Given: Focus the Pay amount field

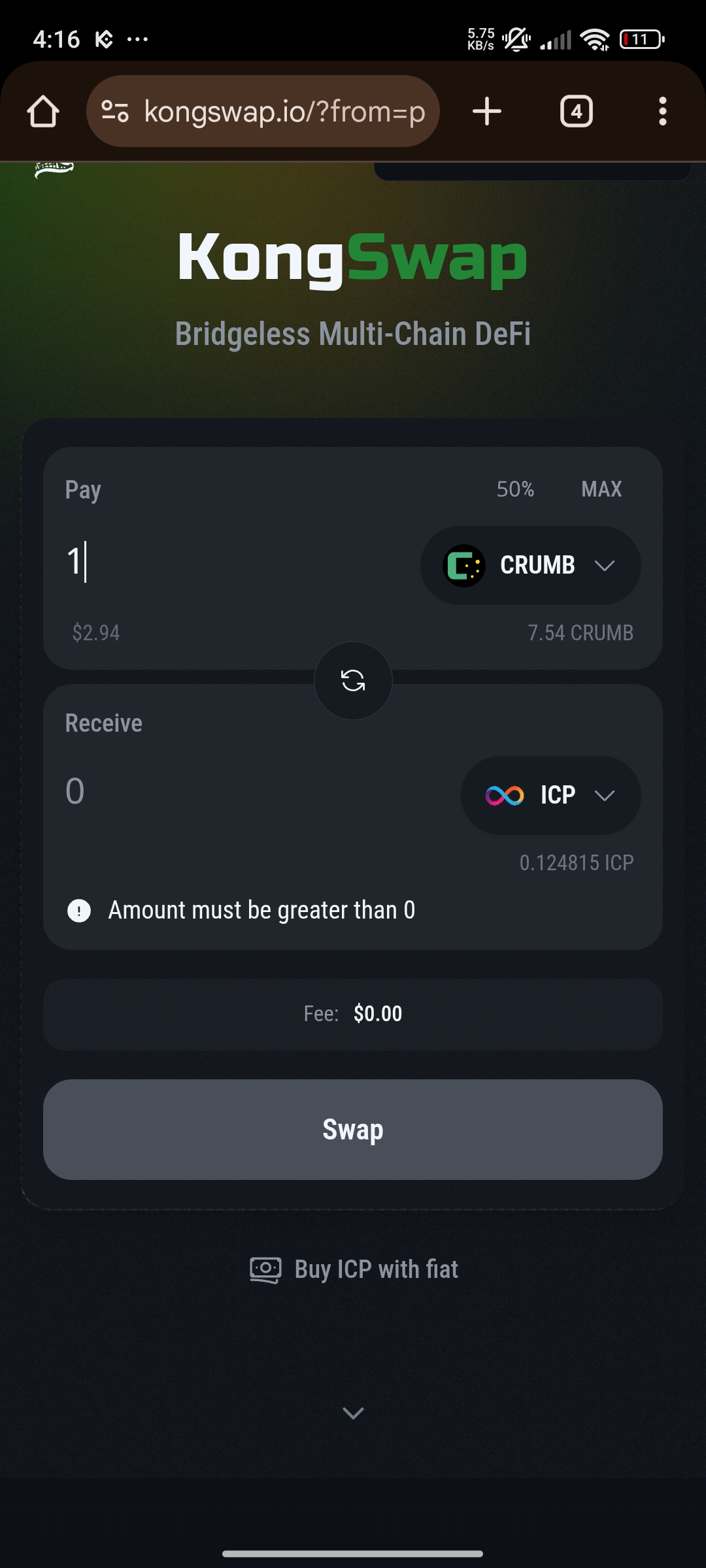Looking at the screenshot, I should (229, 562).
